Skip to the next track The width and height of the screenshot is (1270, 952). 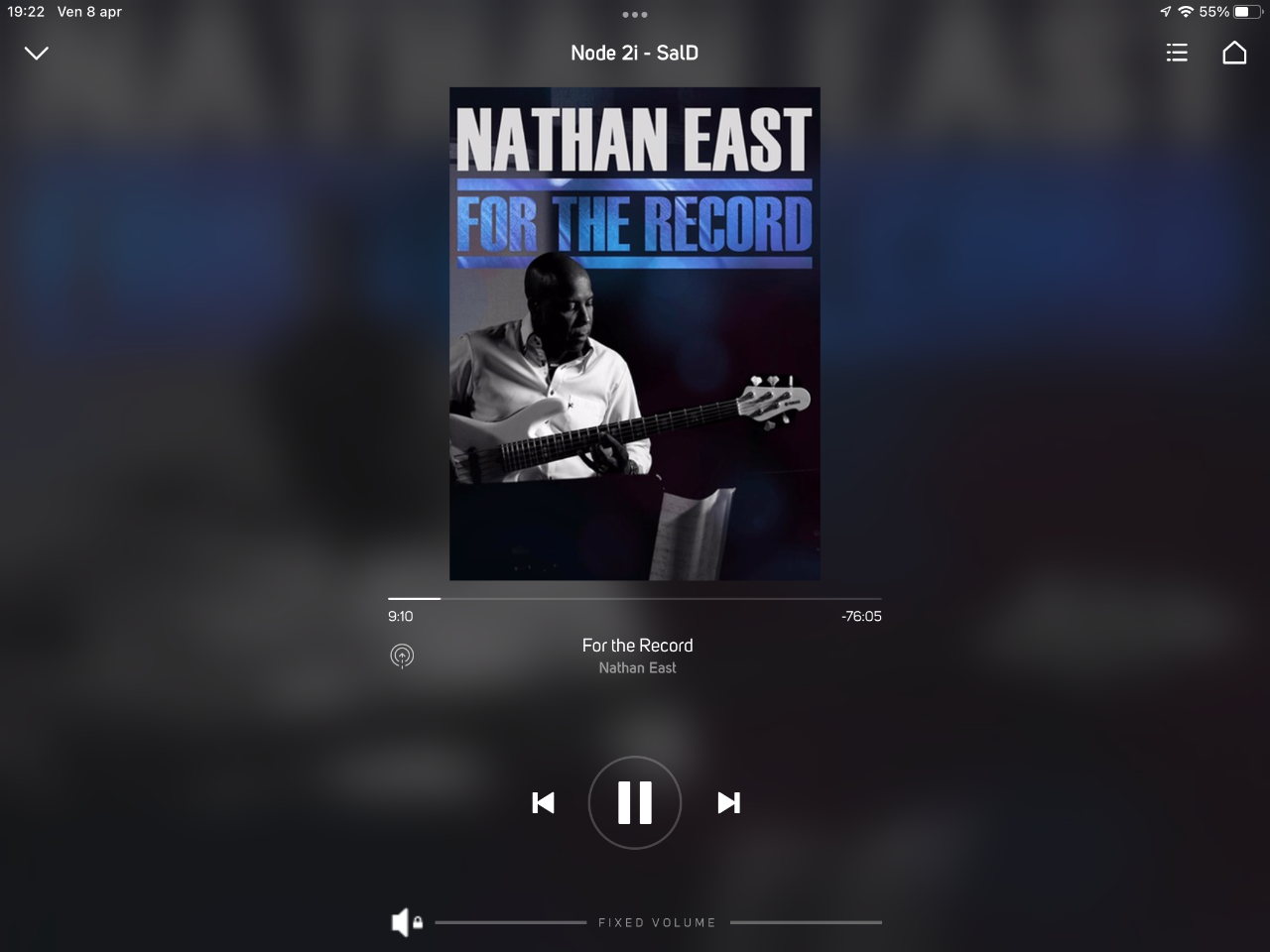click(729, 802)
